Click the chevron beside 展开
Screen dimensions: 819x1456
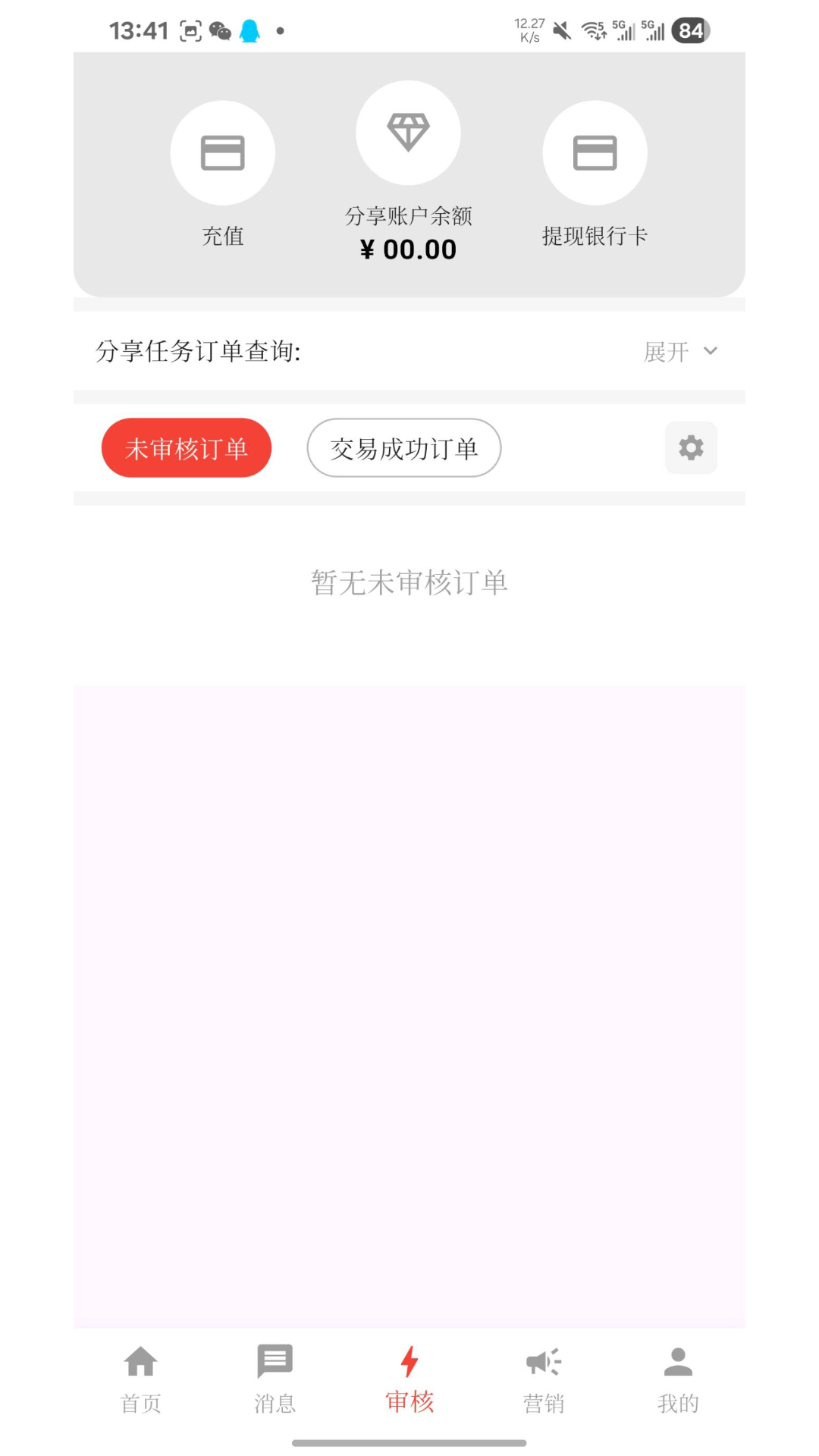coord(711,351)
